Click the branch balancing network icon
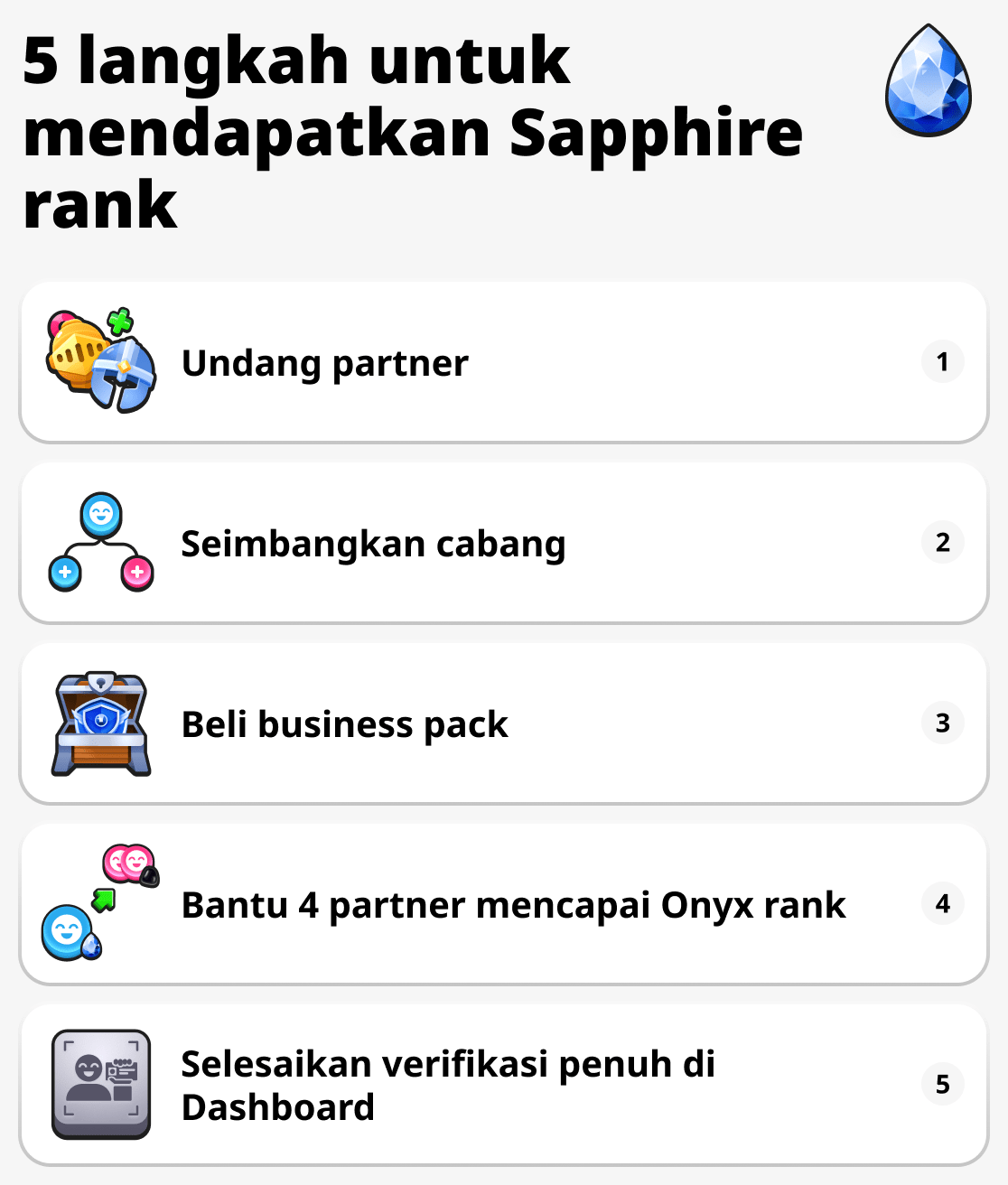The height and width of the screenshot is (1185, 1008). 99,542
